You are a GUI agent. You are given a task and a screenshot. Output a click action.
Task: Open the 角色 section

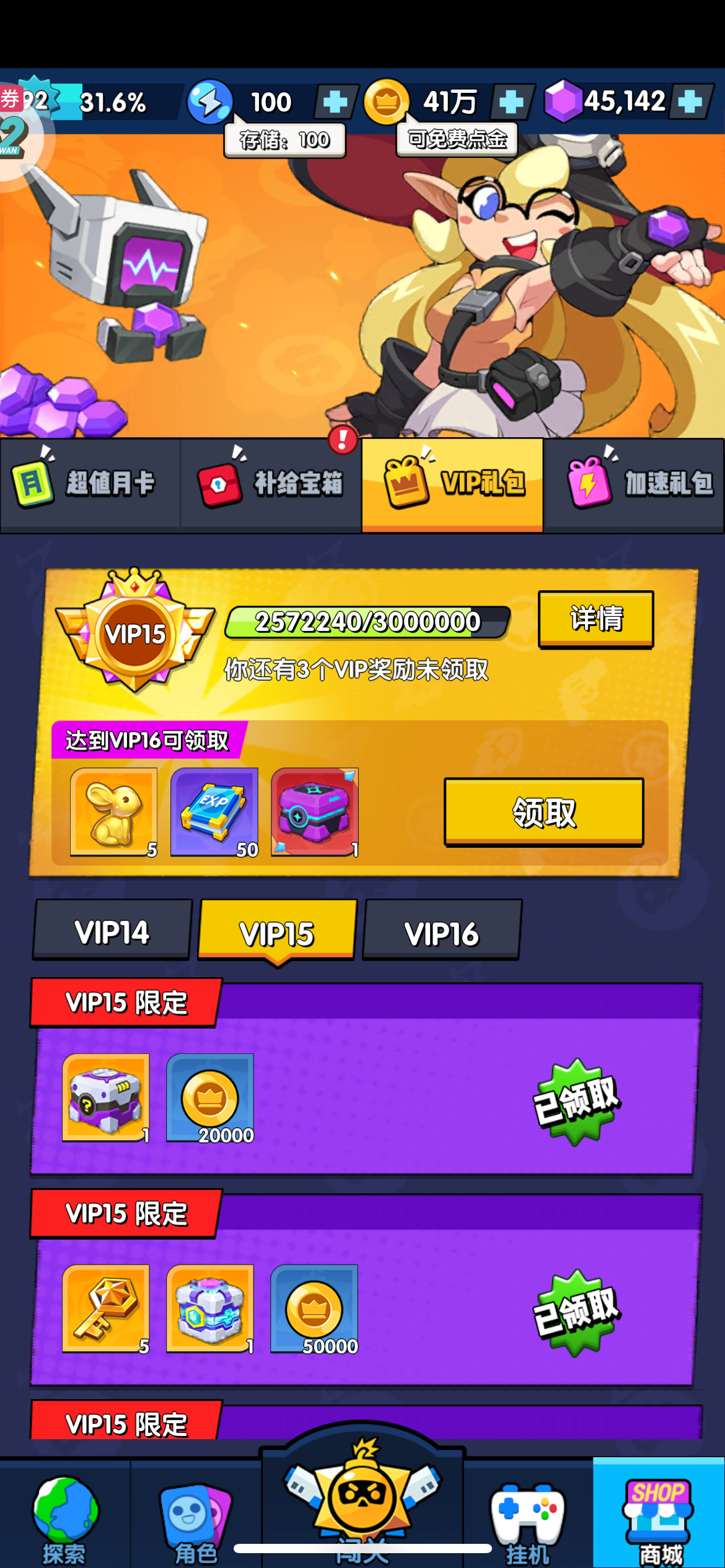tap(196, 1517)
